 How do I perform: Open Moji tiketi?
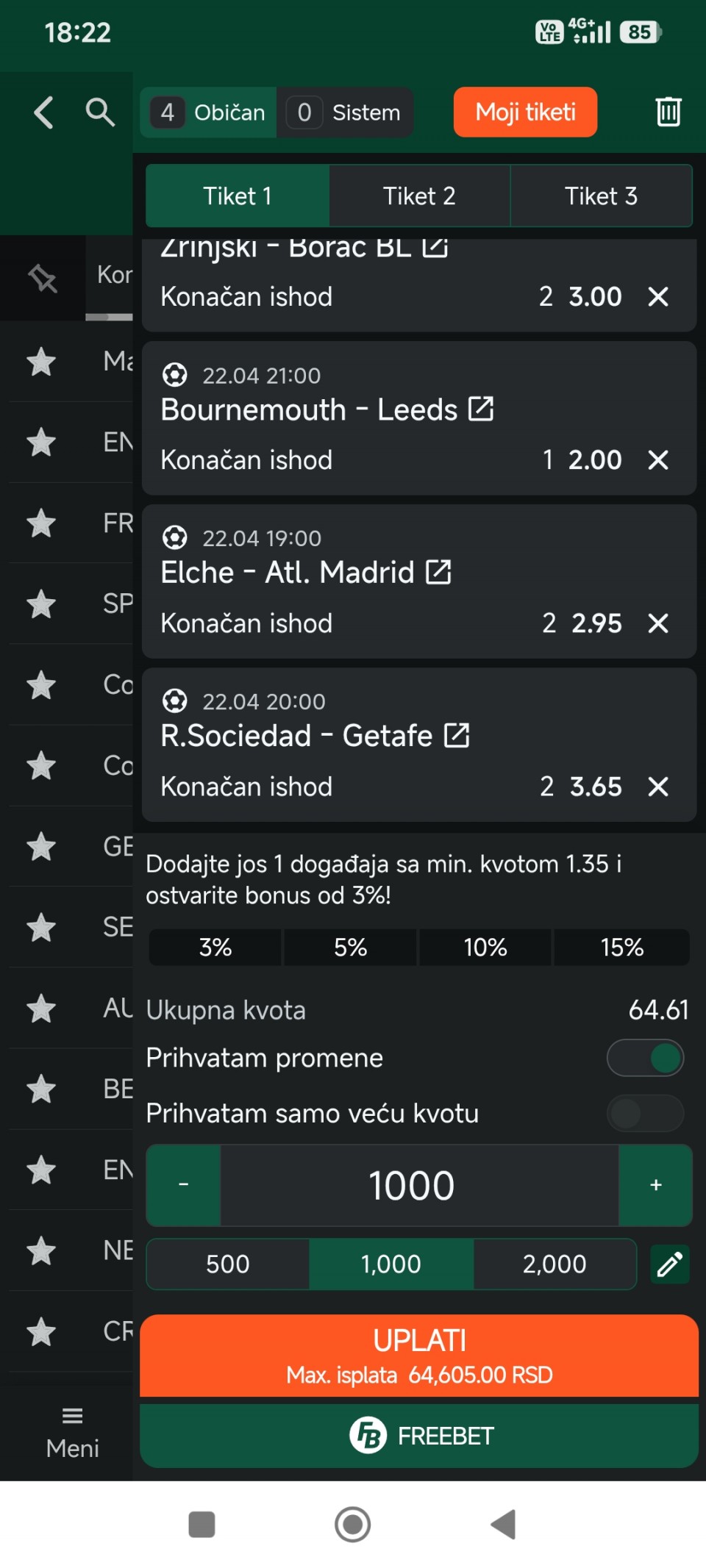click(525, 112)
